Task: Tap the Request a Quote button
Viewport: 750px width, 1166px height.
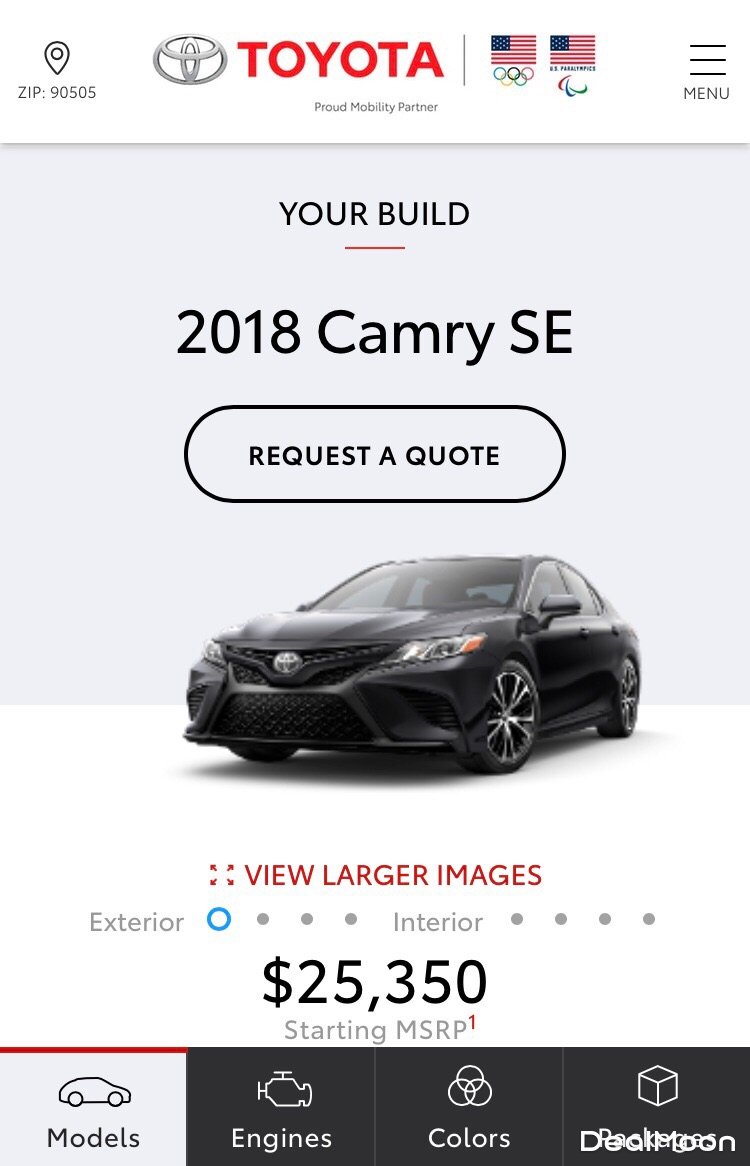Action: [x=375, y=455]
